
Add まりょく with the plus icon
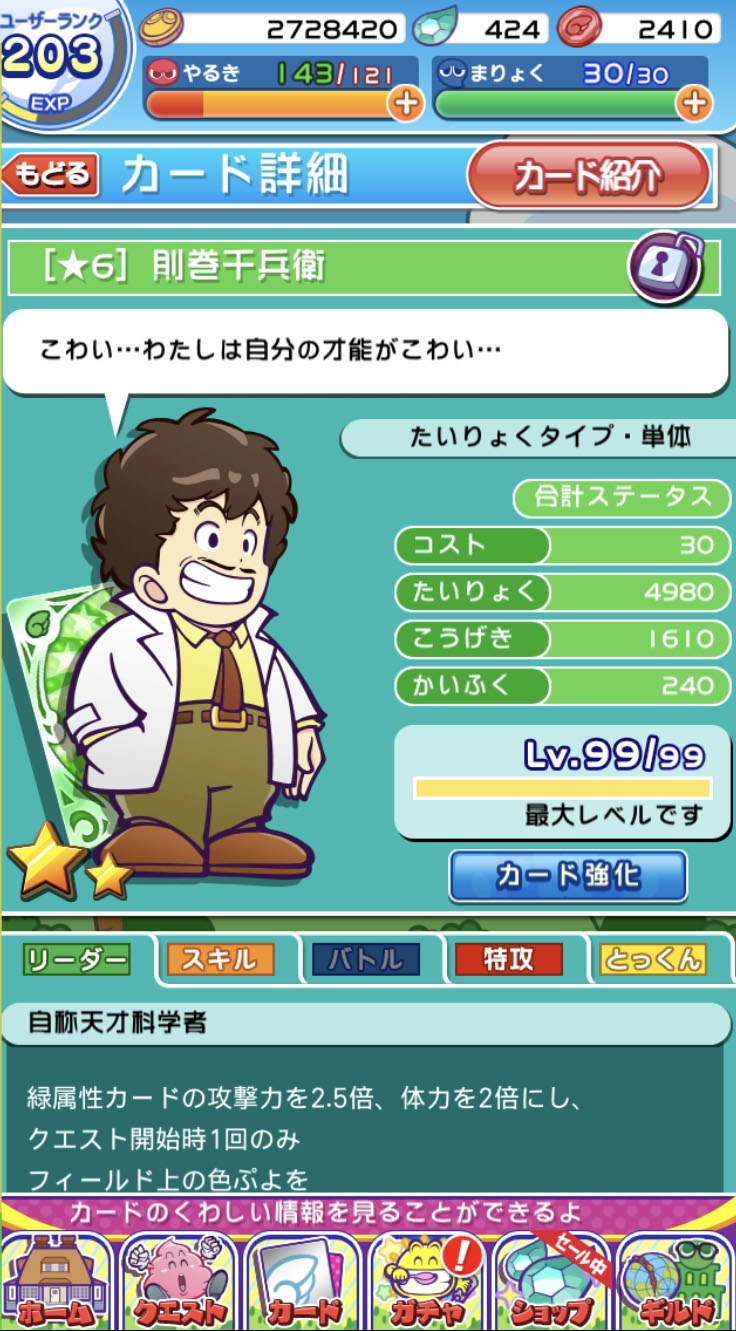(x=693, y=103)
